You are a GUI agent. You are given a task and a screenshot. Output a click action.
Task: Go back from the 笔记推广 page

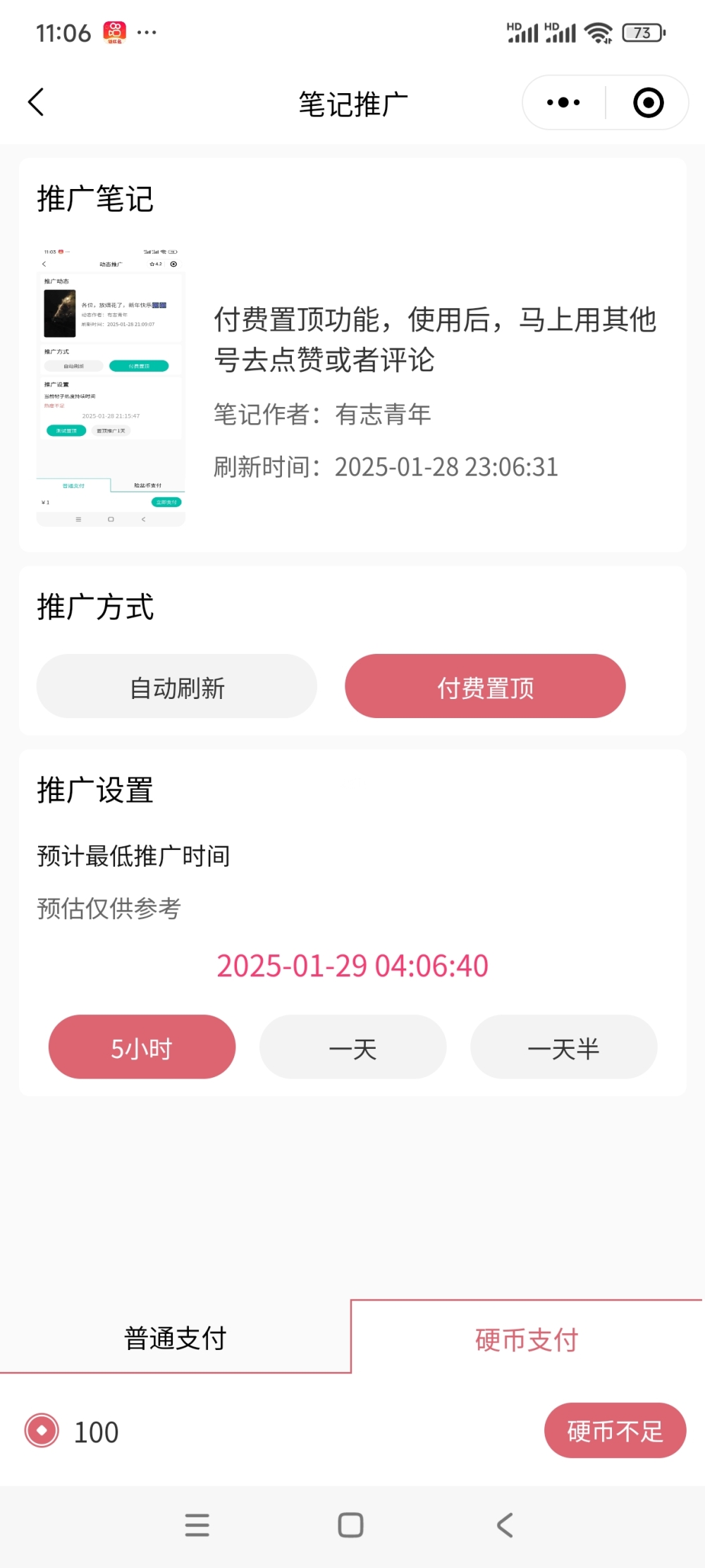click(37, 102)
